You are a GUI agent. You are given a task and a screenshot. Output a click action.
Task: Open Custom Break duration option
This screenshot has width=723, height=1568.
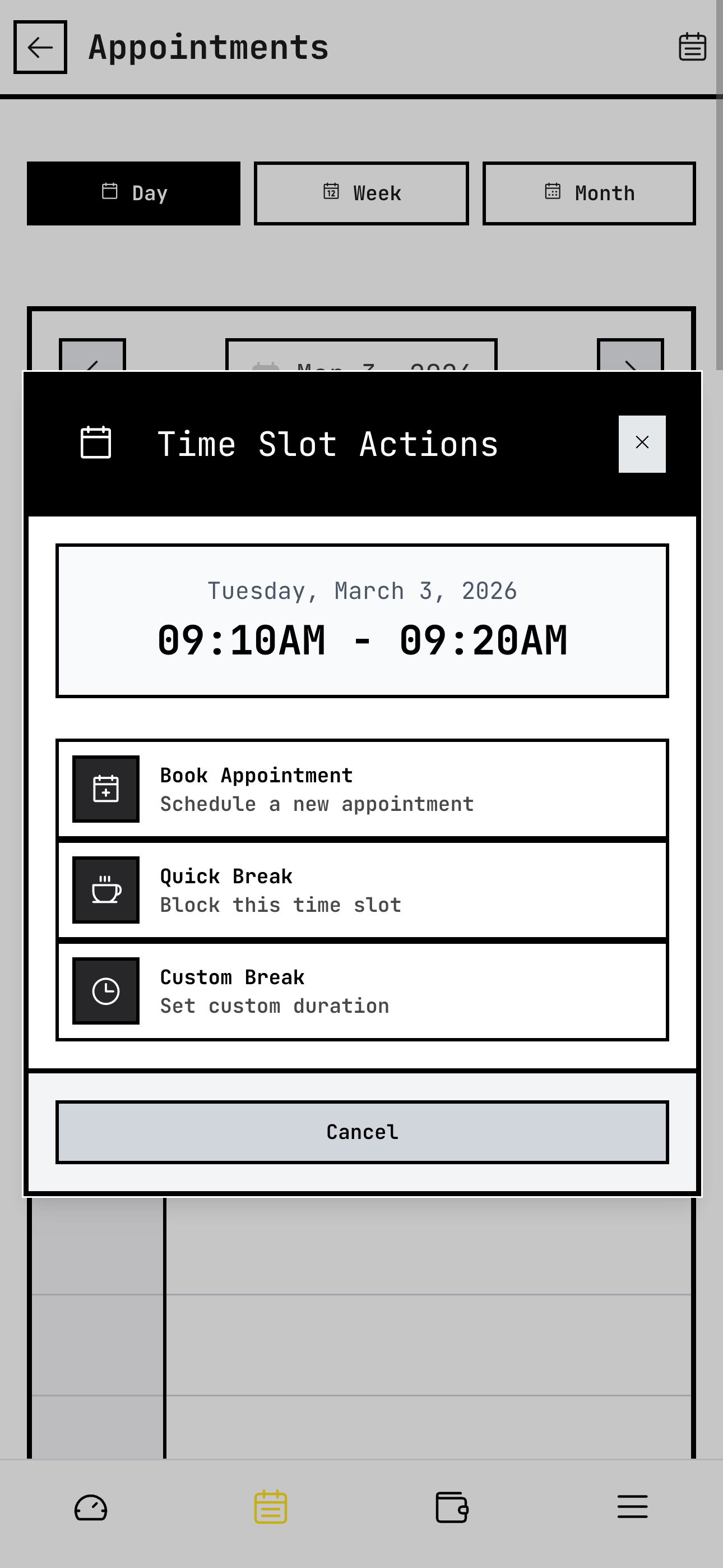(361, 991)
